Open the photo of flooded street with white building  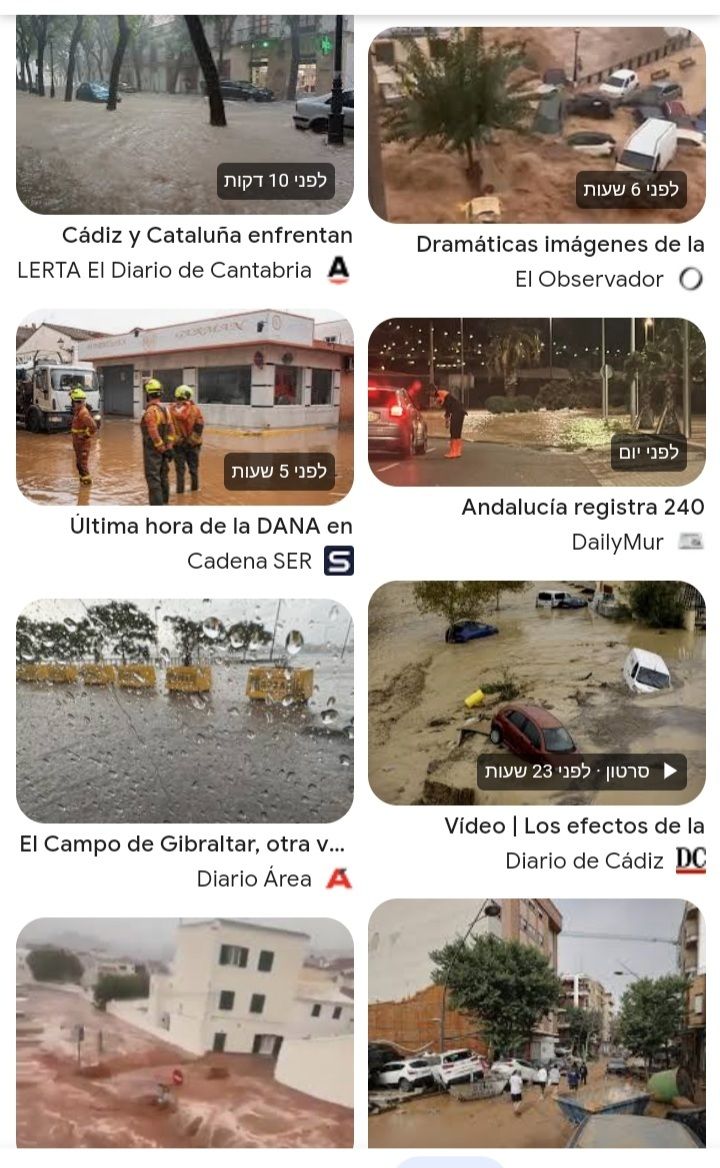pos(185,1032)
